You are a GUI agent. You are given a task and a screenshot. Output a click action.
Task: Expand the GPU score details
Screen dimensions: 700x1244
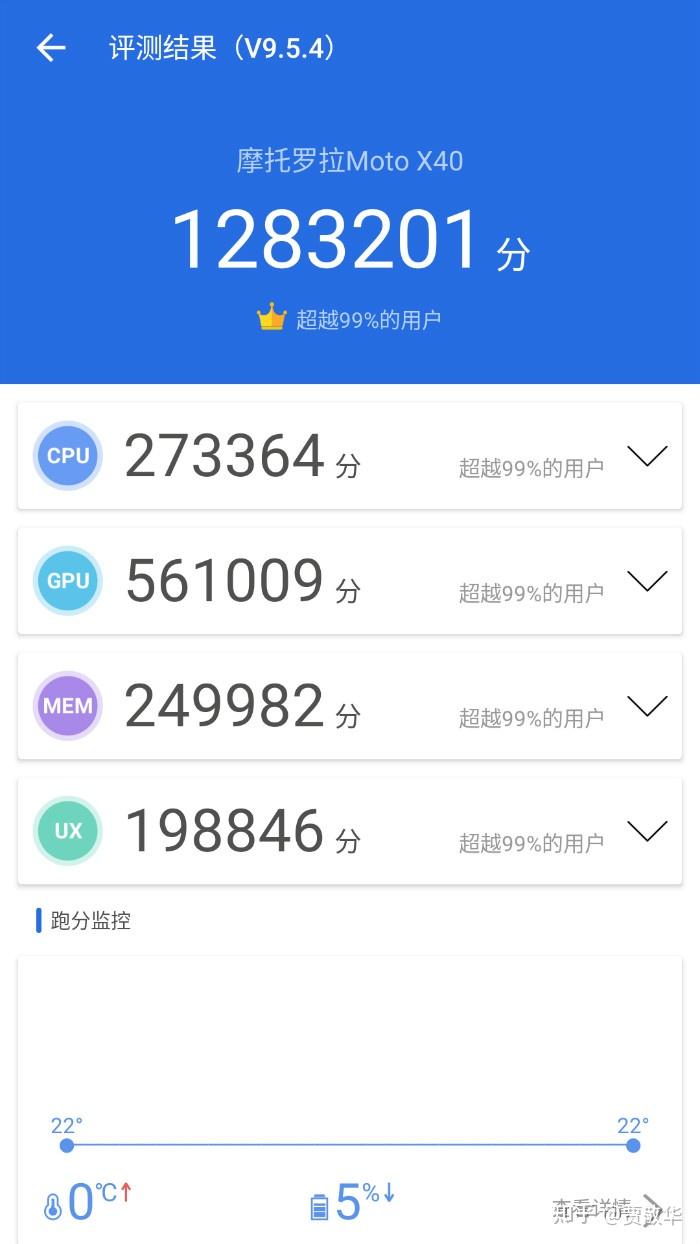point(646,581)
